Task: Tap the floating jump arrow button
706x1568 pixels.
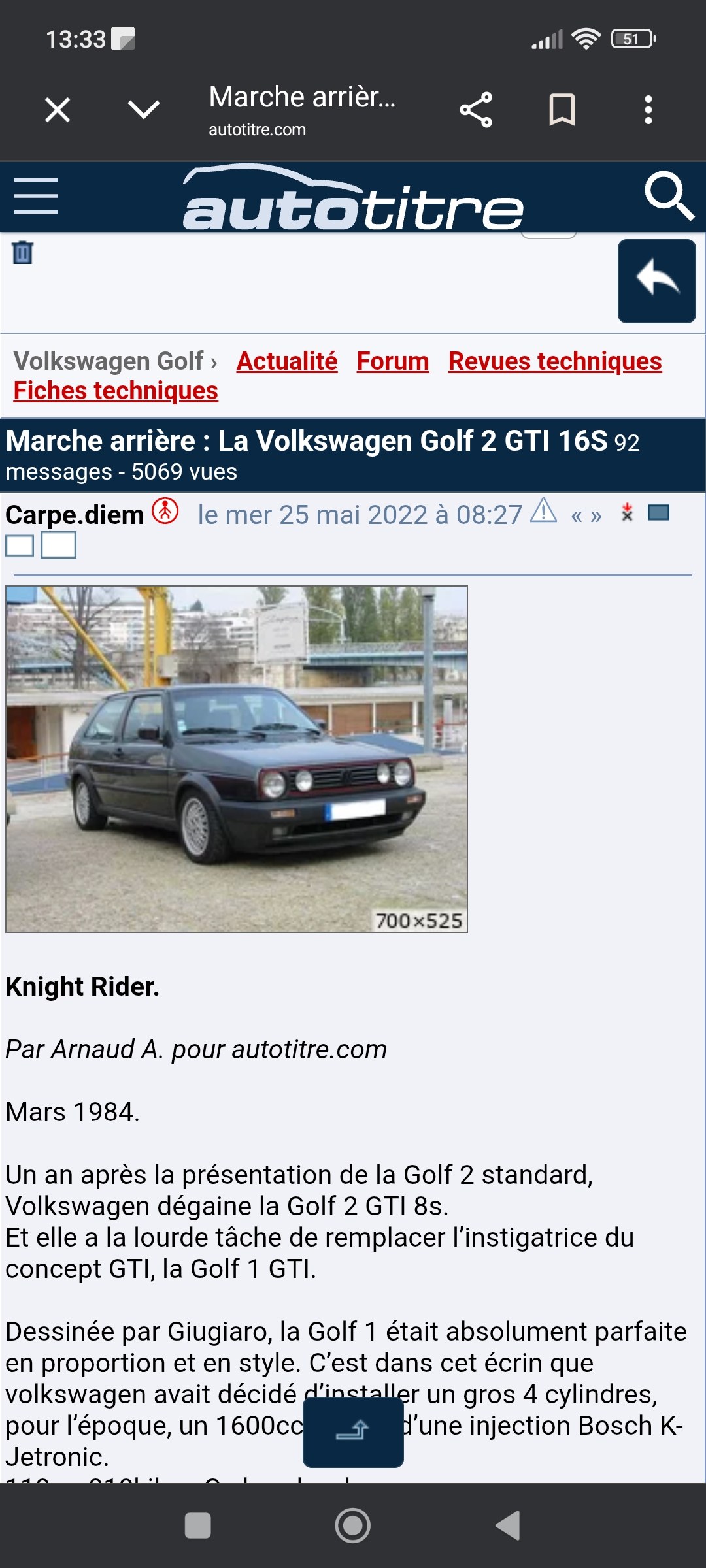Action: 353,1431
